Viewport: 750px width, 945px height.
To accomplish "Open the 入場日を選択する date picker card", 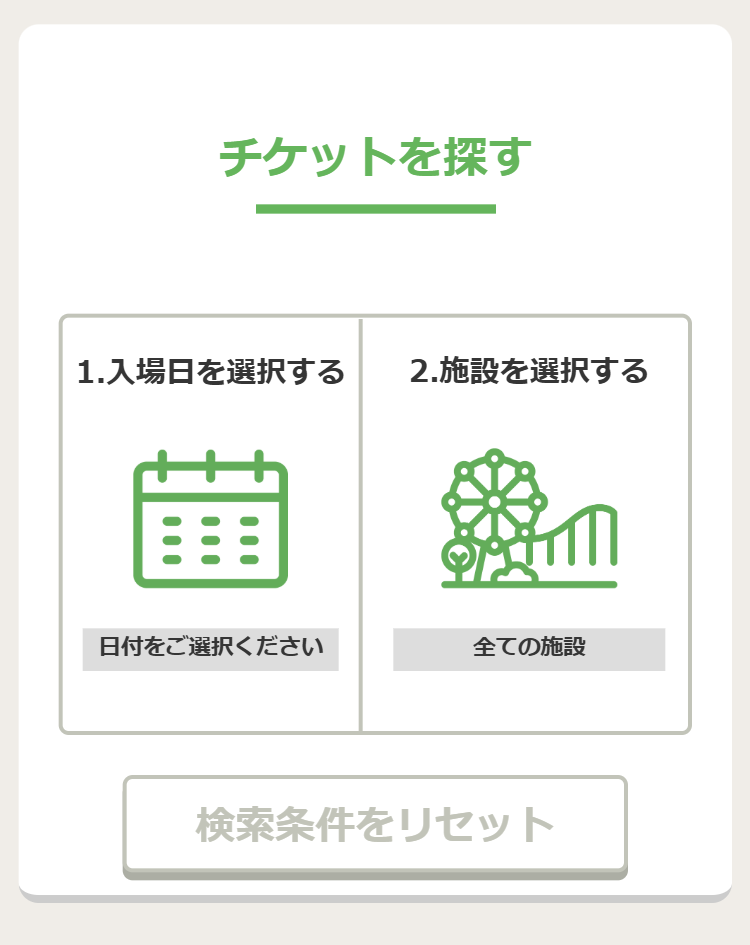I will [x=210, y=524].
